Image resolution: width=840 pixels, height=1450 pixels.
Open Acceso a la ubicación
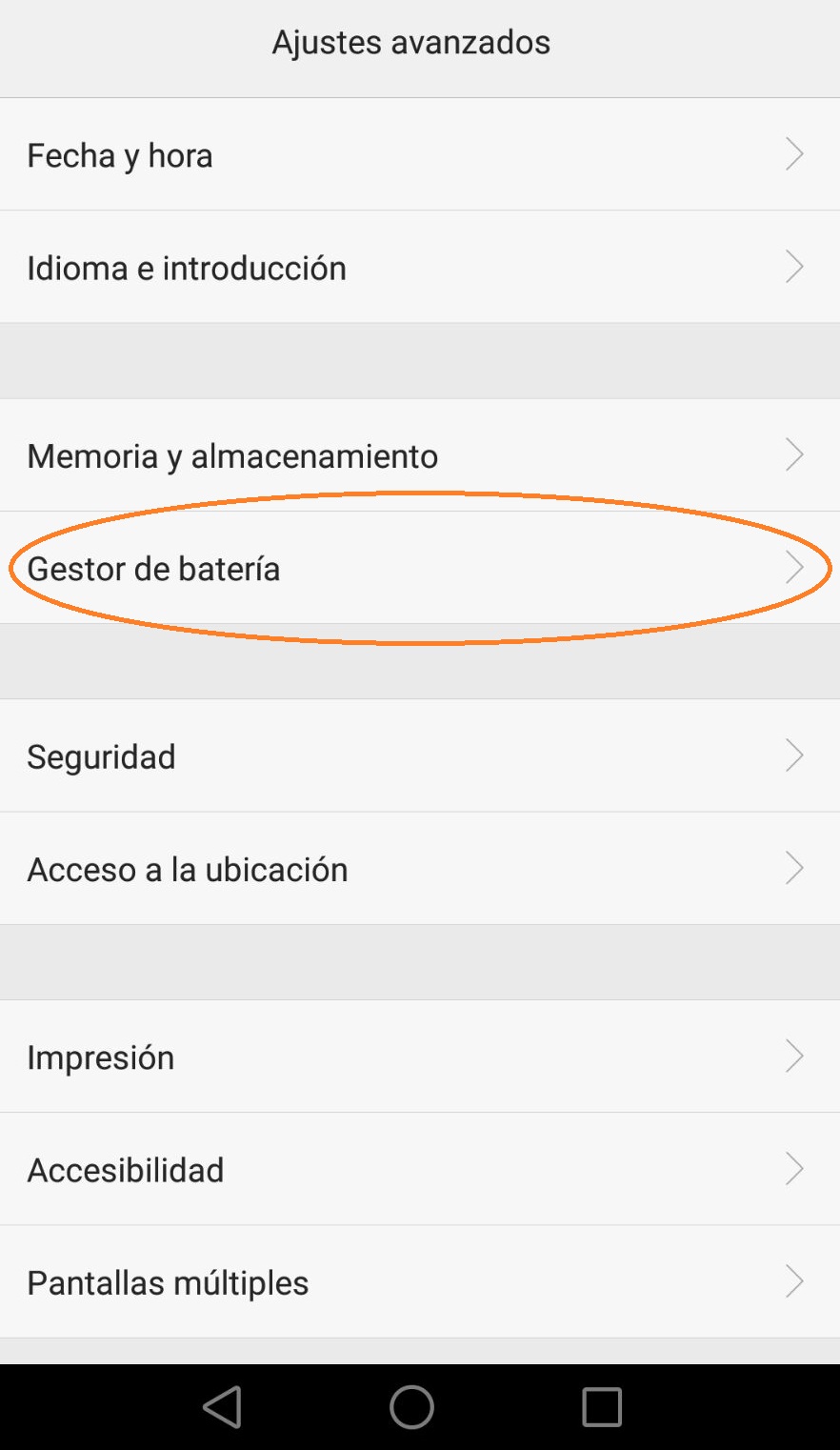click(420, 868)
